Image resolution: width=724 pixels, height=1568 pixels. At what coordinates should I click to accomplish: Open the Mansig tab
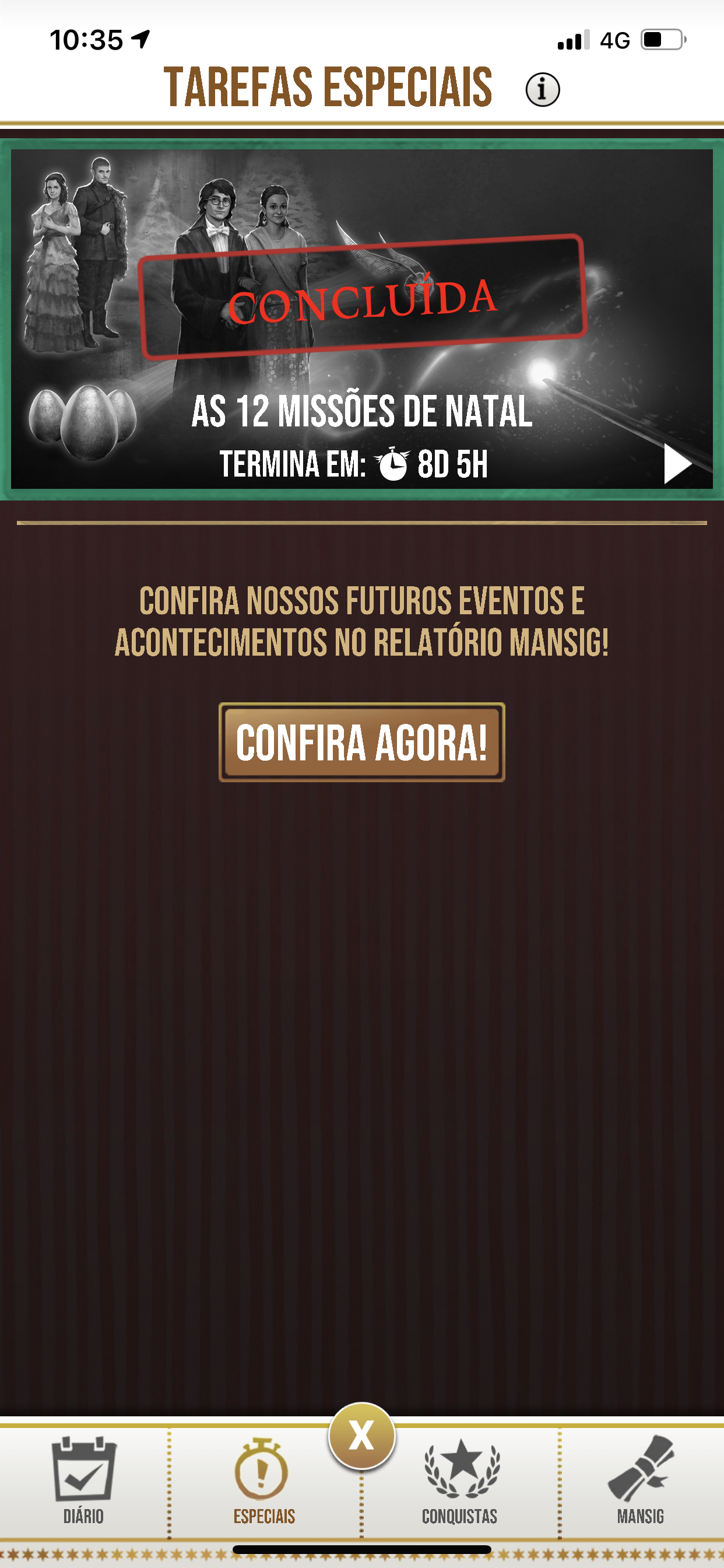(x=640, y=1480)
